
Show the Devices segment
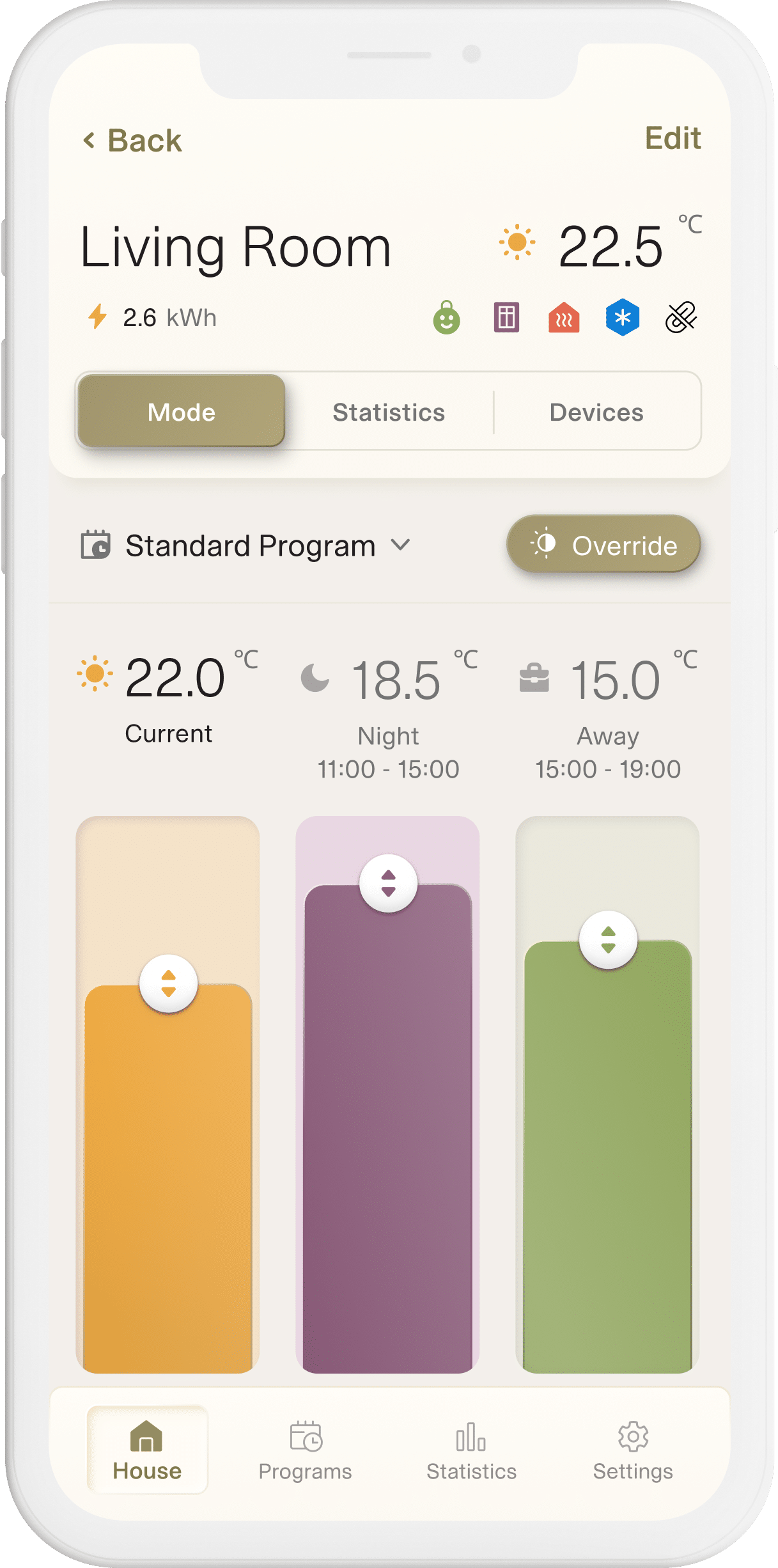596,412
